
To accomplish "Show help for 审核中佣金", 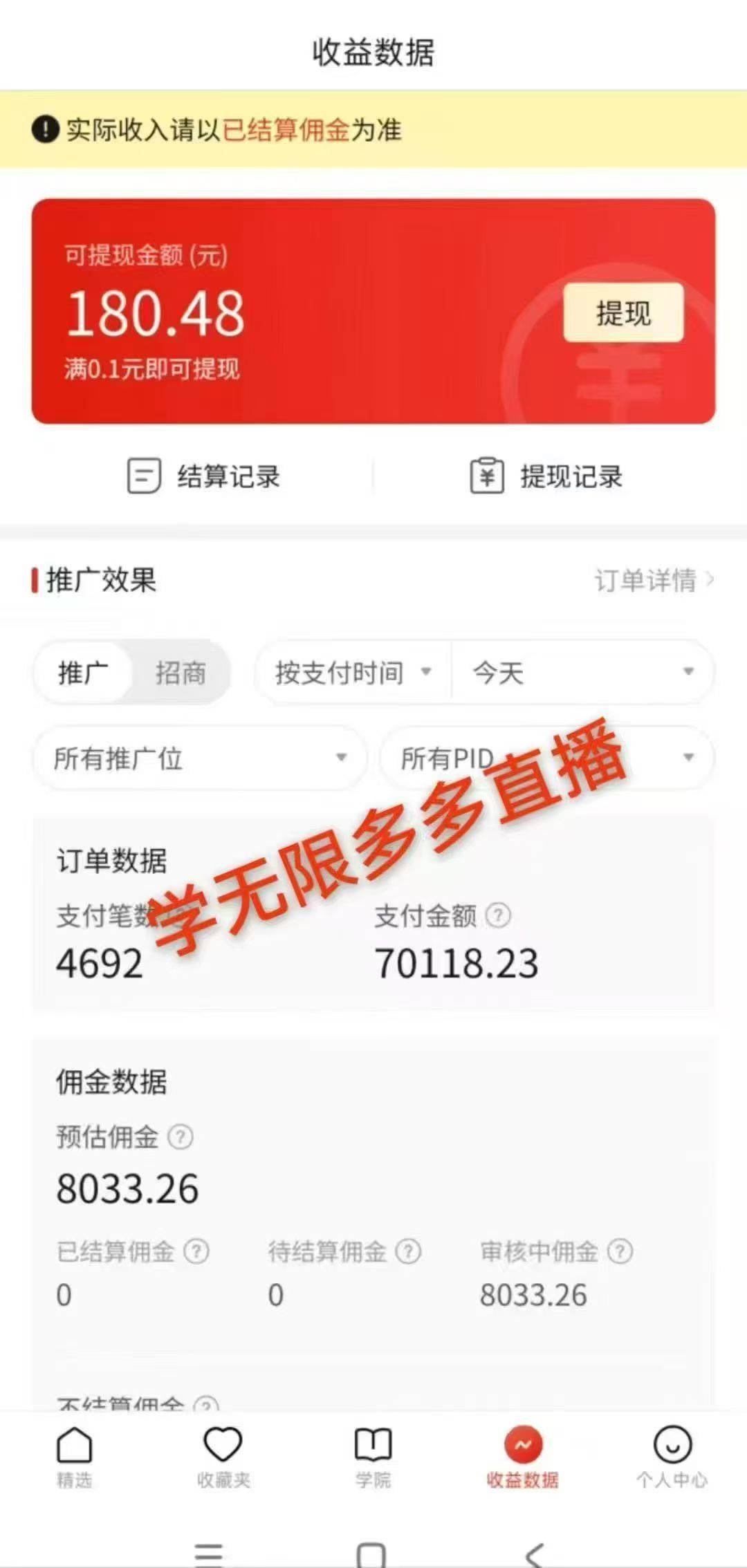I will tap(620, 1251).
